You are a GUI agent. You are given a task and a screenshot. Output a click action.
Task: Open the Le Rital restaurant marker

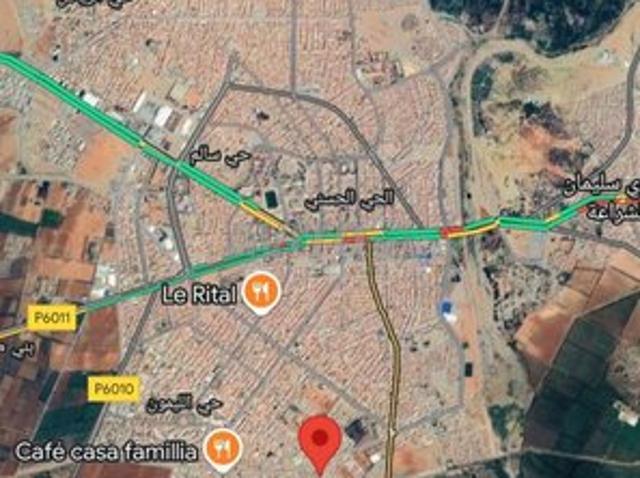[x=261, y=292]
